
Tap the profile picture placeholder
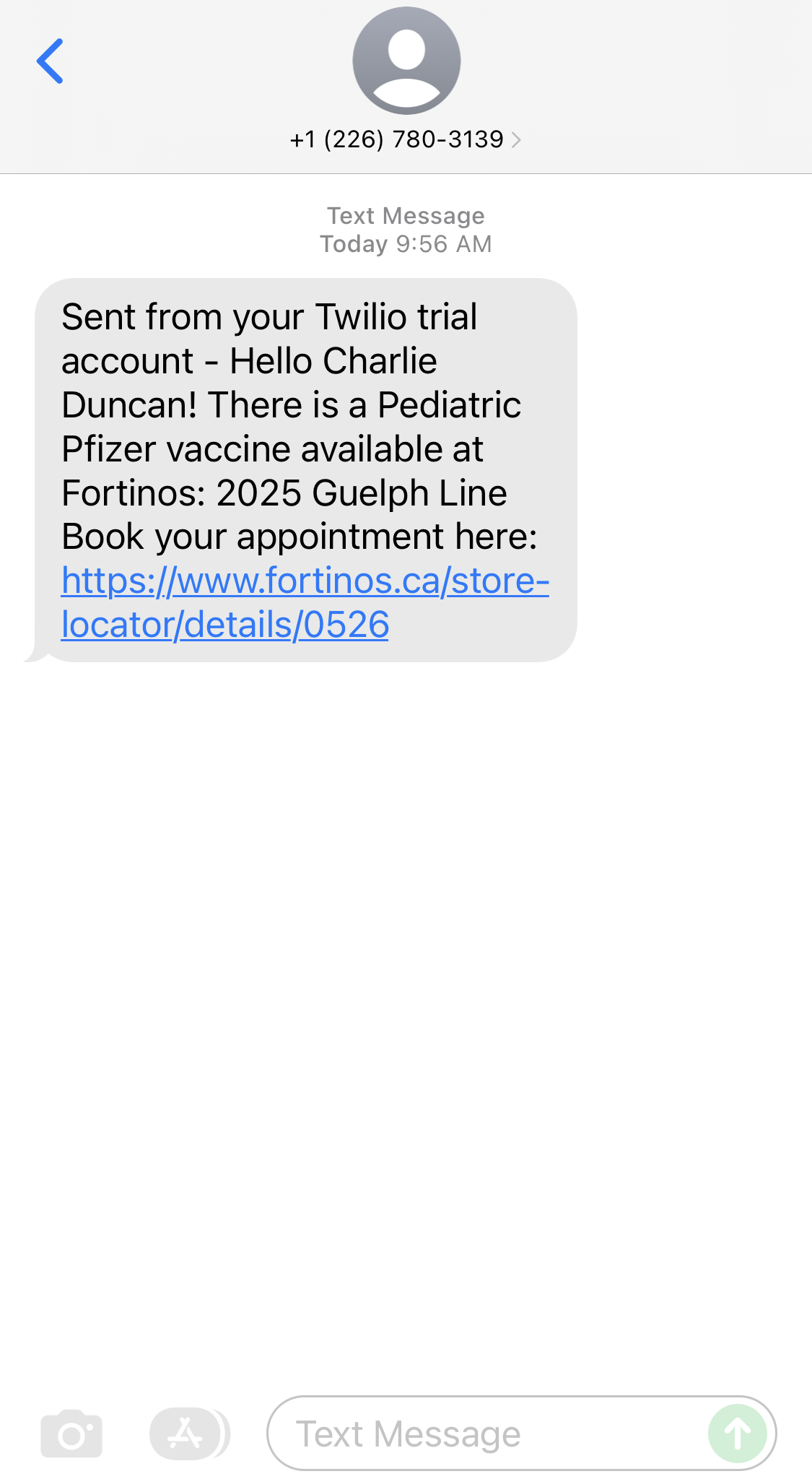coord(406,61)
